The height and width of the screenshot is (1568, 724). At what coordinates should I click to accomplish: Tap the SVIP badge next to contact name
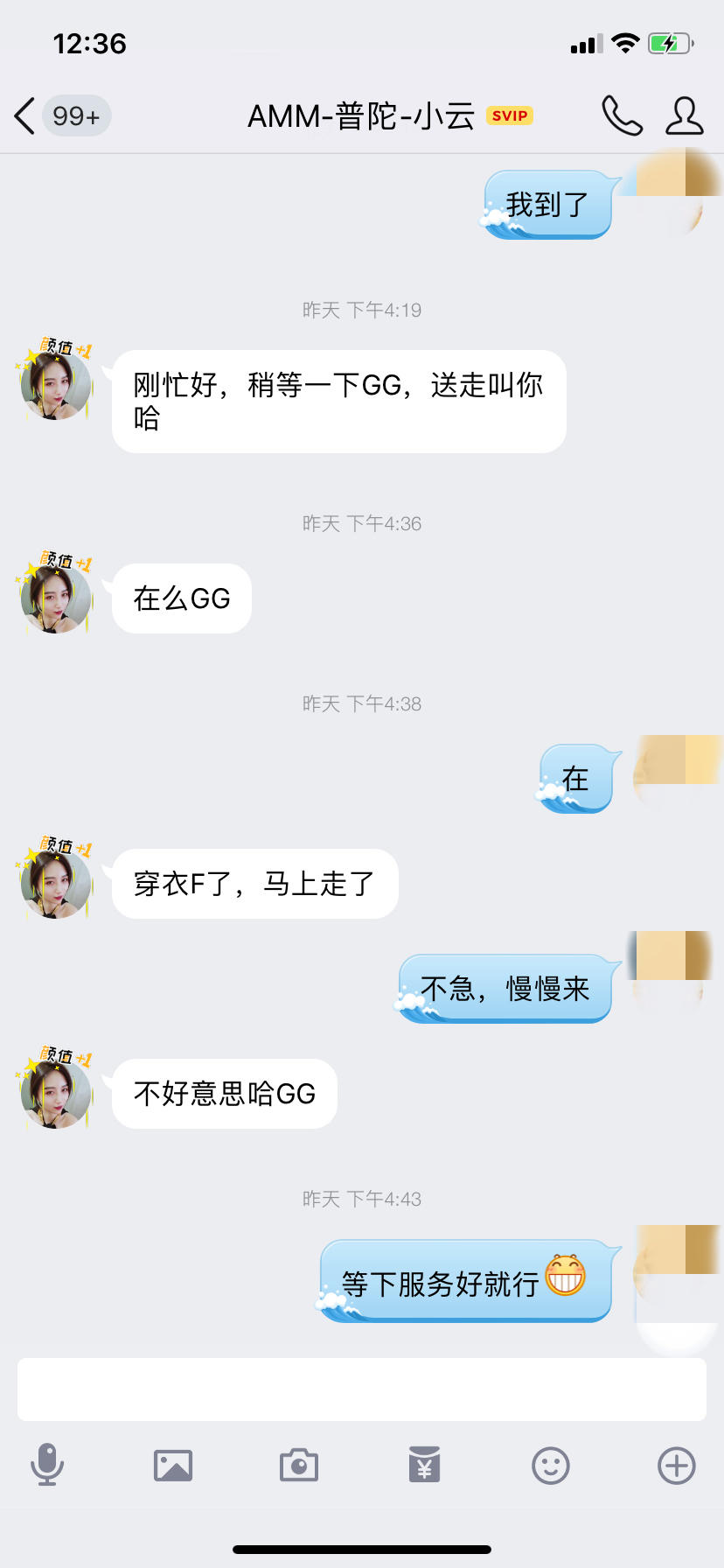click(509, 115)
